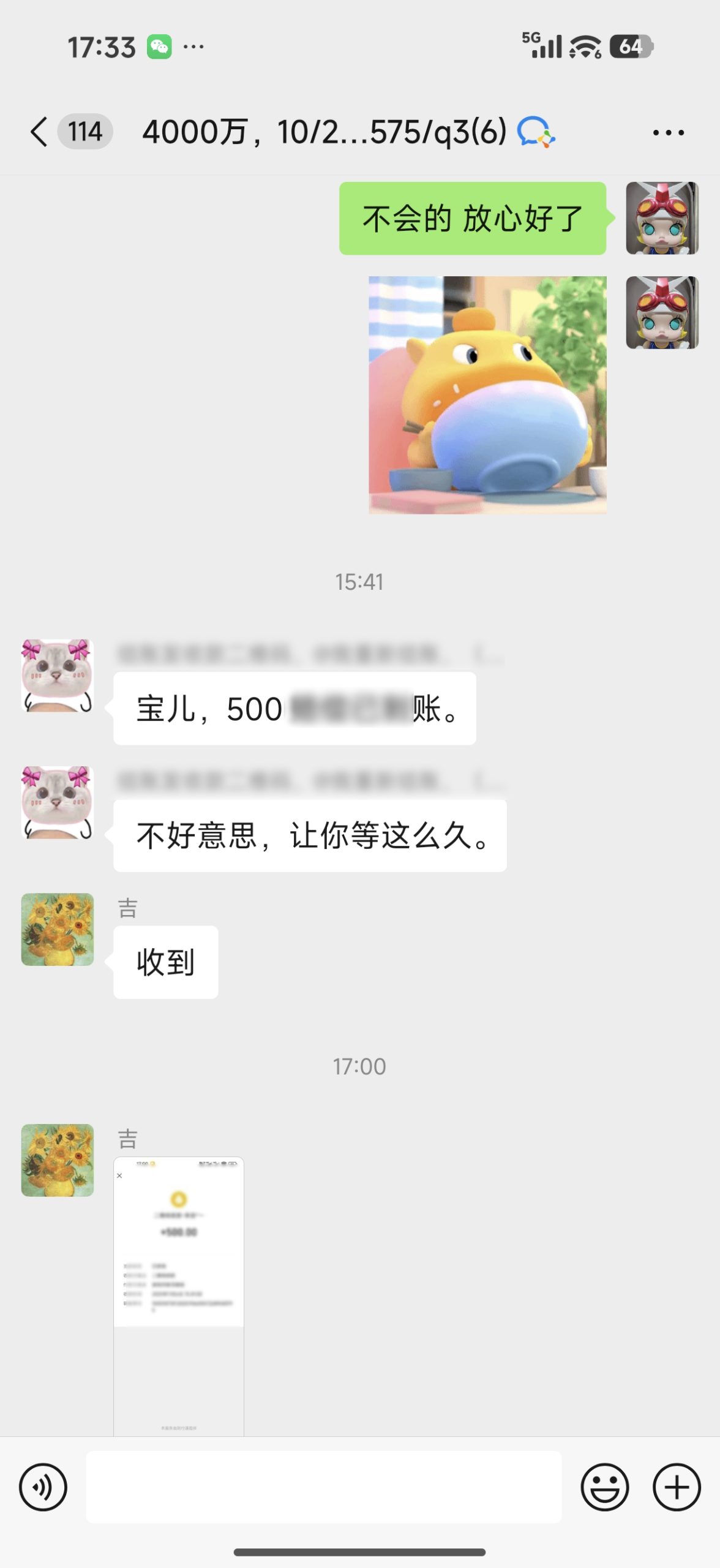Open the sunflower avatar beside 收到
Image resolution: width=720 pixels, height=1568 pixels.
pyautogui.click(x=58, y=929)
